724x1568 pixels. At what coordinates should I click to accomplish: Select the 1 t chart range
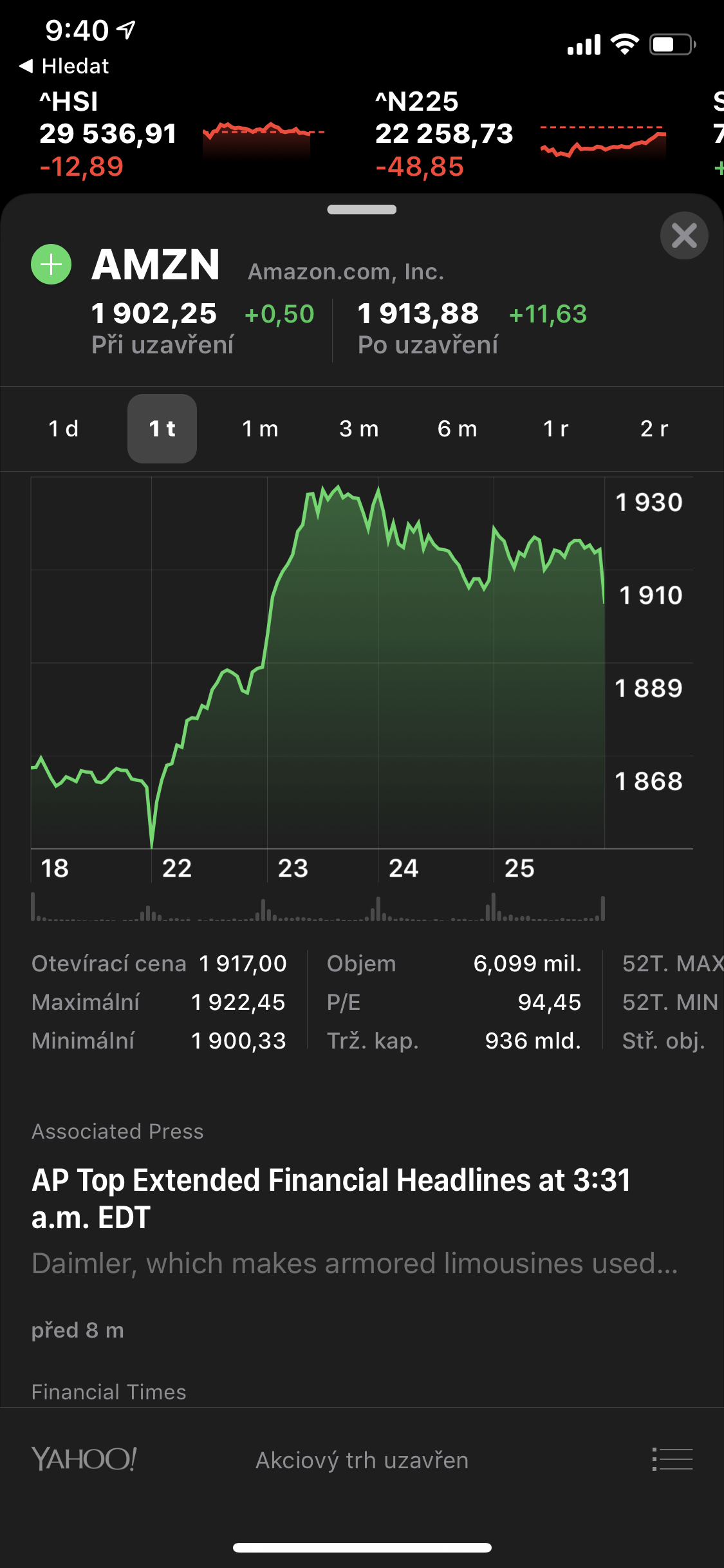tap(162, 429)
